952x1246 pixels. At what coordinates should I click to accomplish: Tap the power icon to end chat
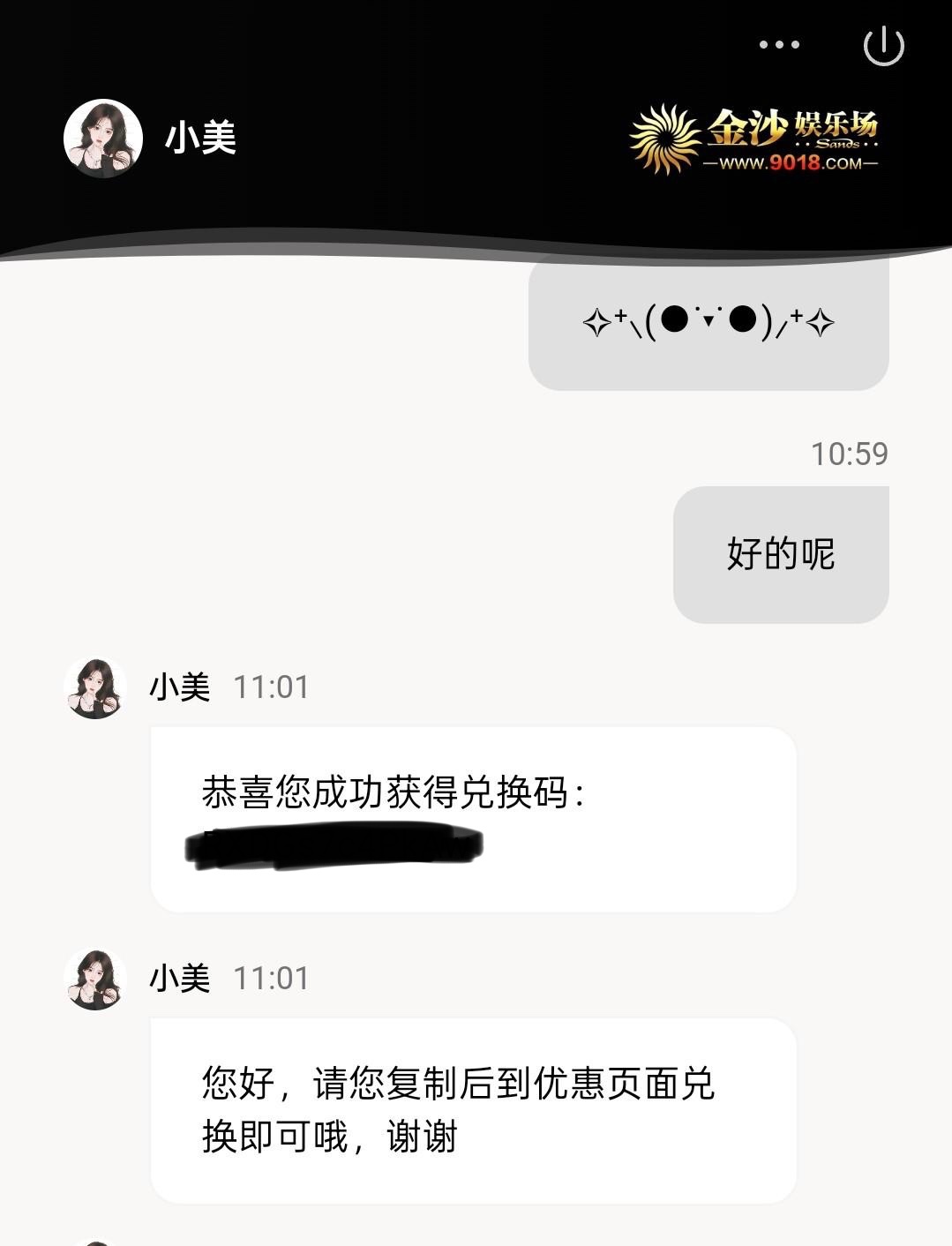point(883,46)
